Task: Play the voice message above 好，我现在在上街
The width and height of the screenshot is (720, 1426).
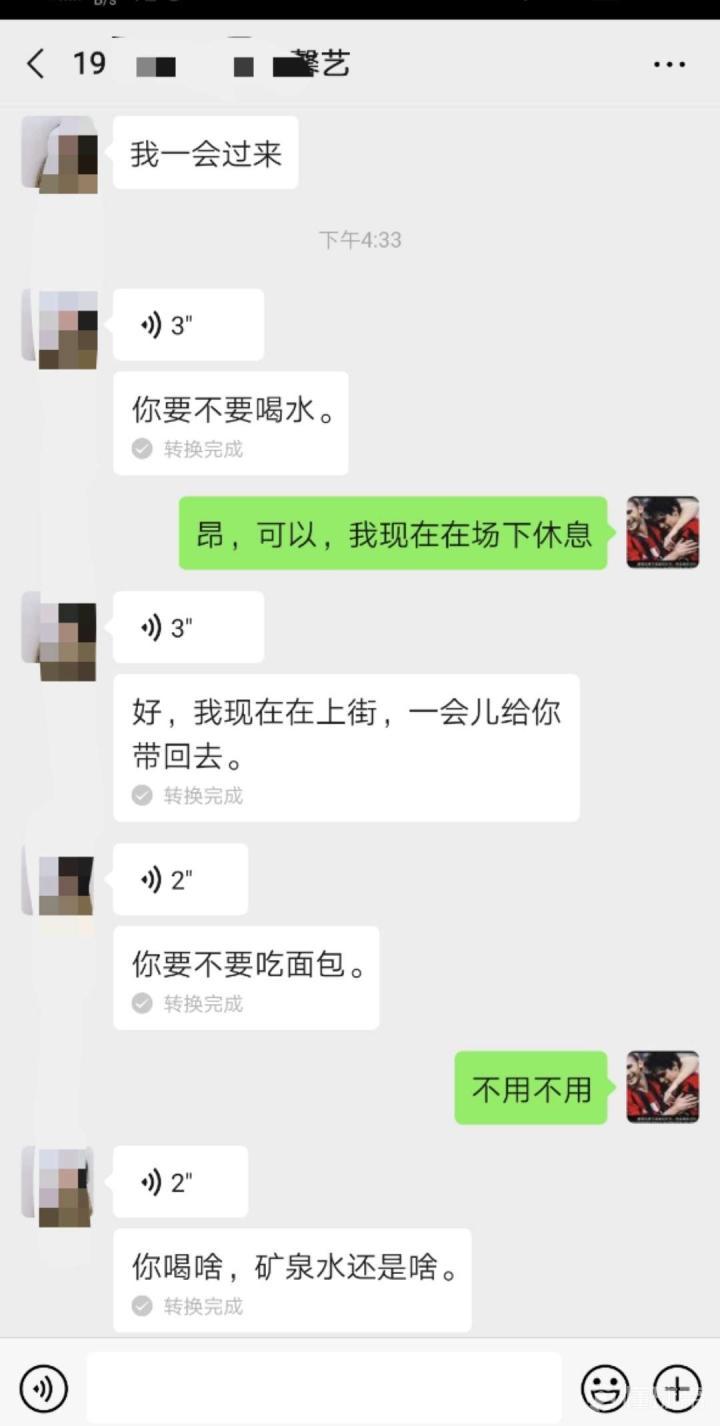Action: [188, 627]
